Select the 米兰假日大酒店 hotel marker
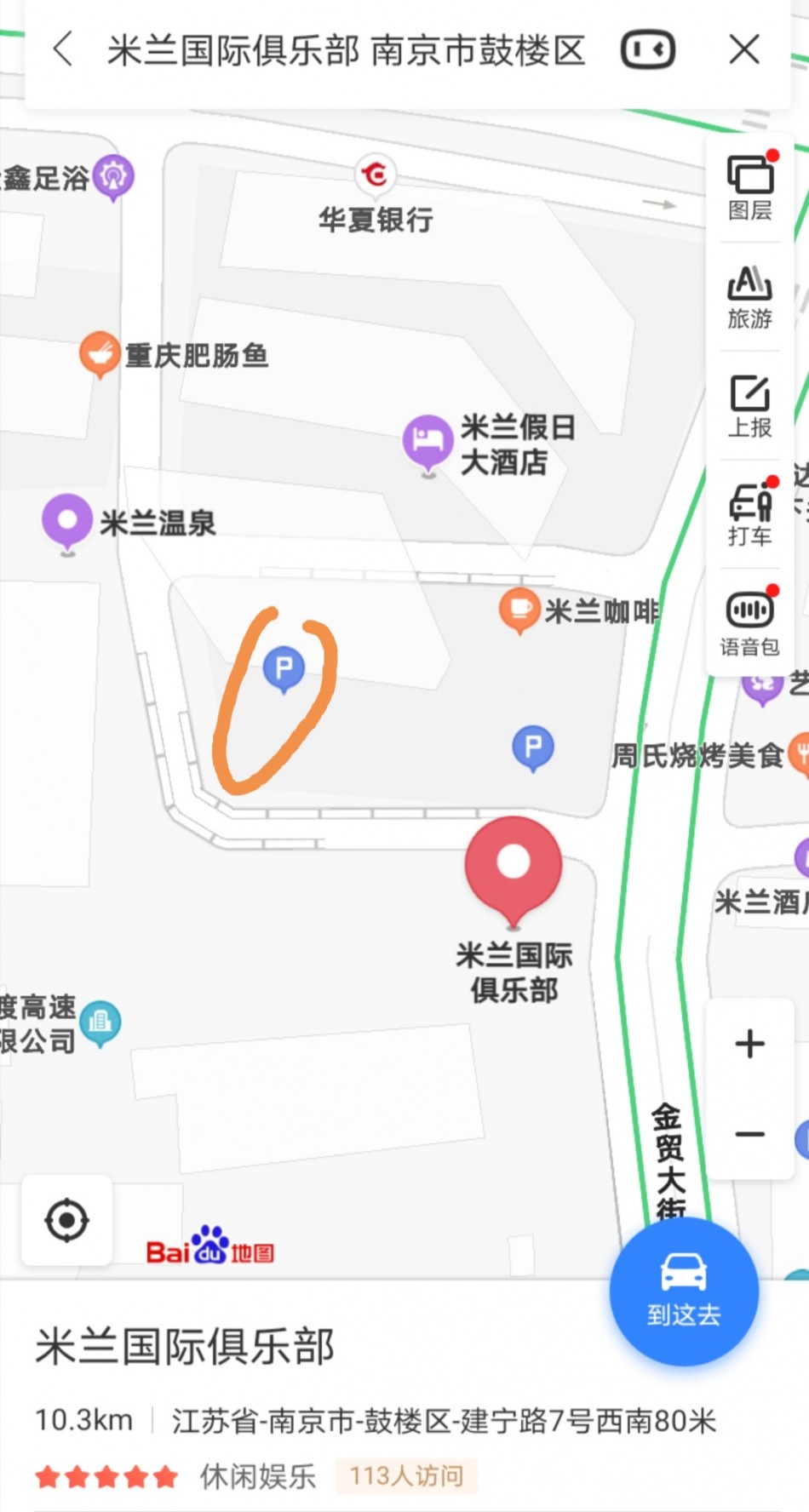Screen dimensions: 809x1512 coord(427,440)
